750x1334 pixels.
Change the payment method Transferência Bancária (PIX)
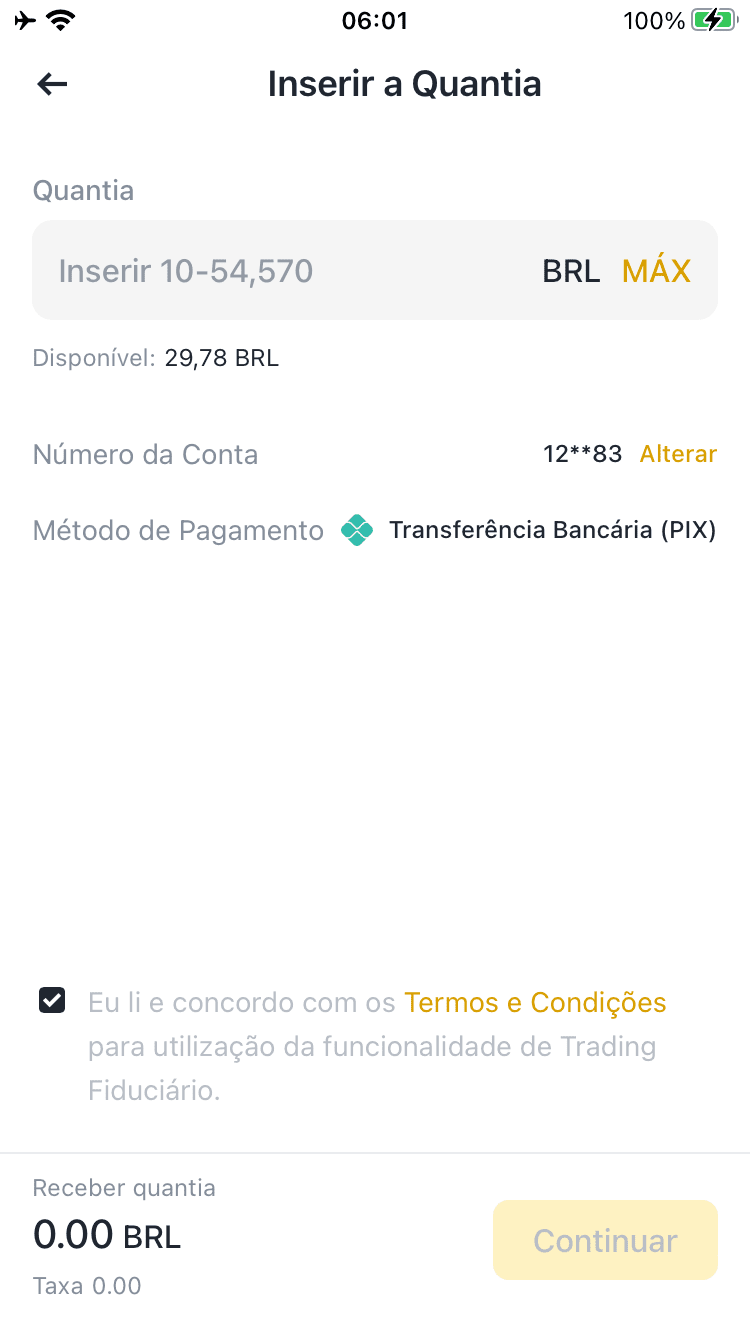pos(553,530)
